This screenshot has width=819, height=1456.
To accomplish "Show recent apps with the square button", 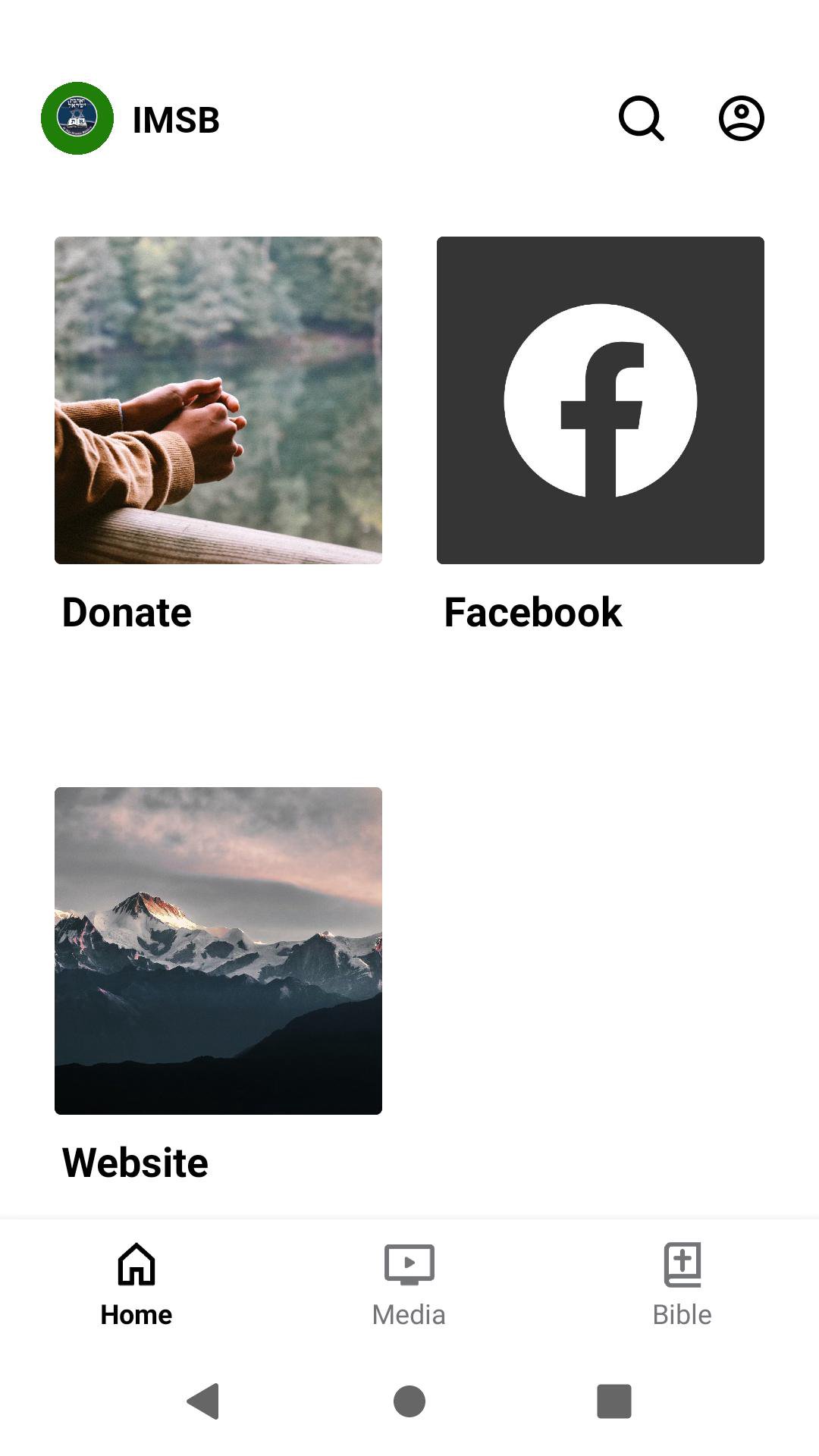I will [x=614, y=1401].
